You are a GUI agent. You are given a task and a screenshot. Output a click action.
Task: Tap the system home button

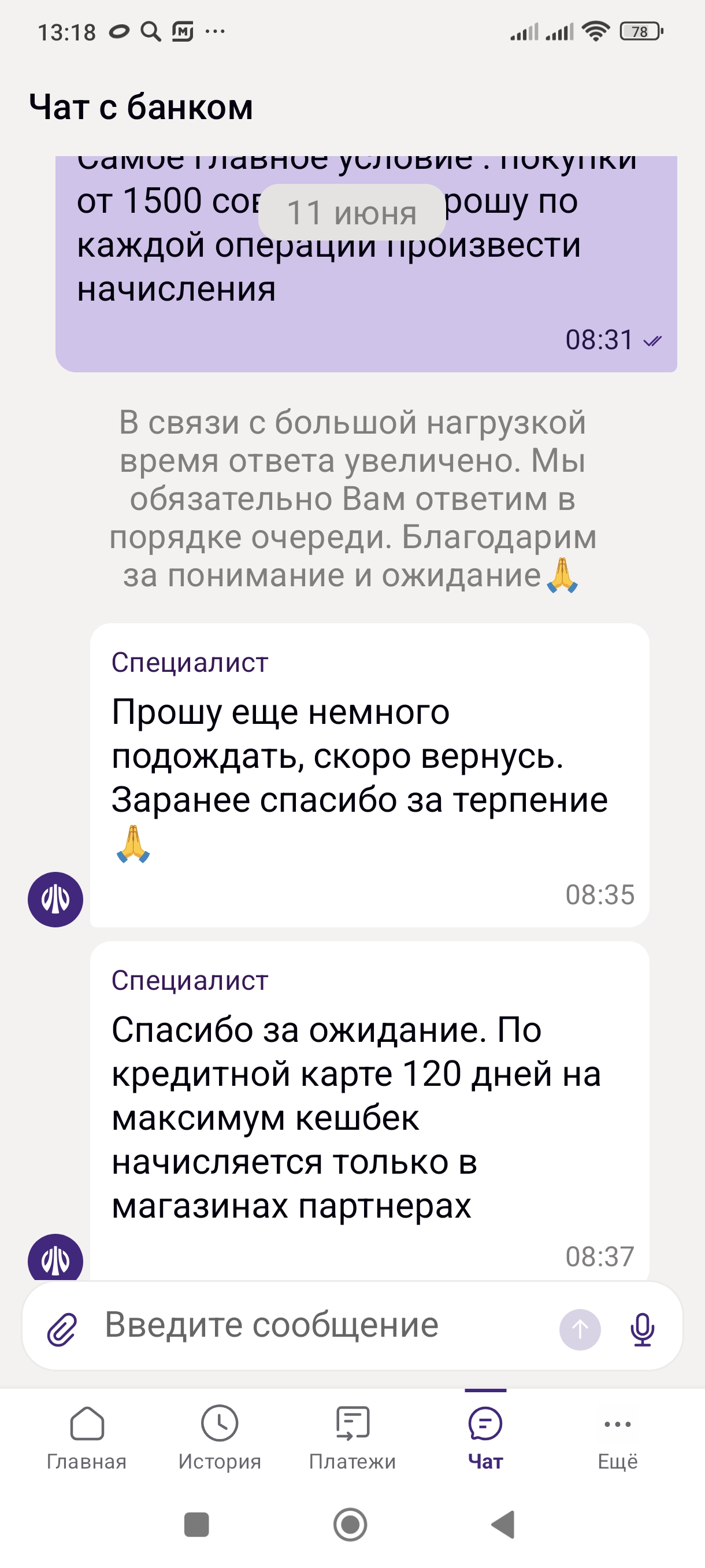point(350,1525)
